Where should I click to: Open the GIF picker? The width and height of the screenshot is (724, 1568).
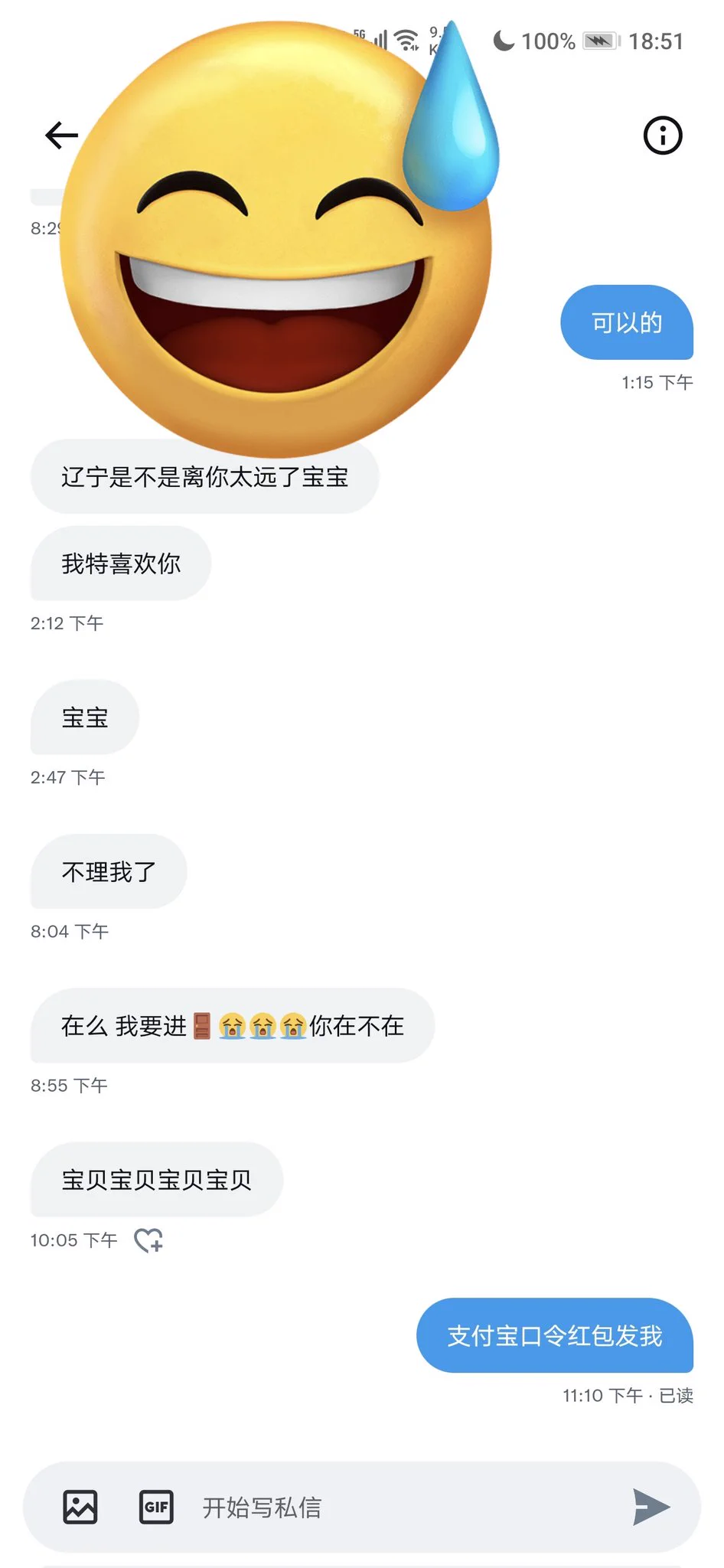156,1507
